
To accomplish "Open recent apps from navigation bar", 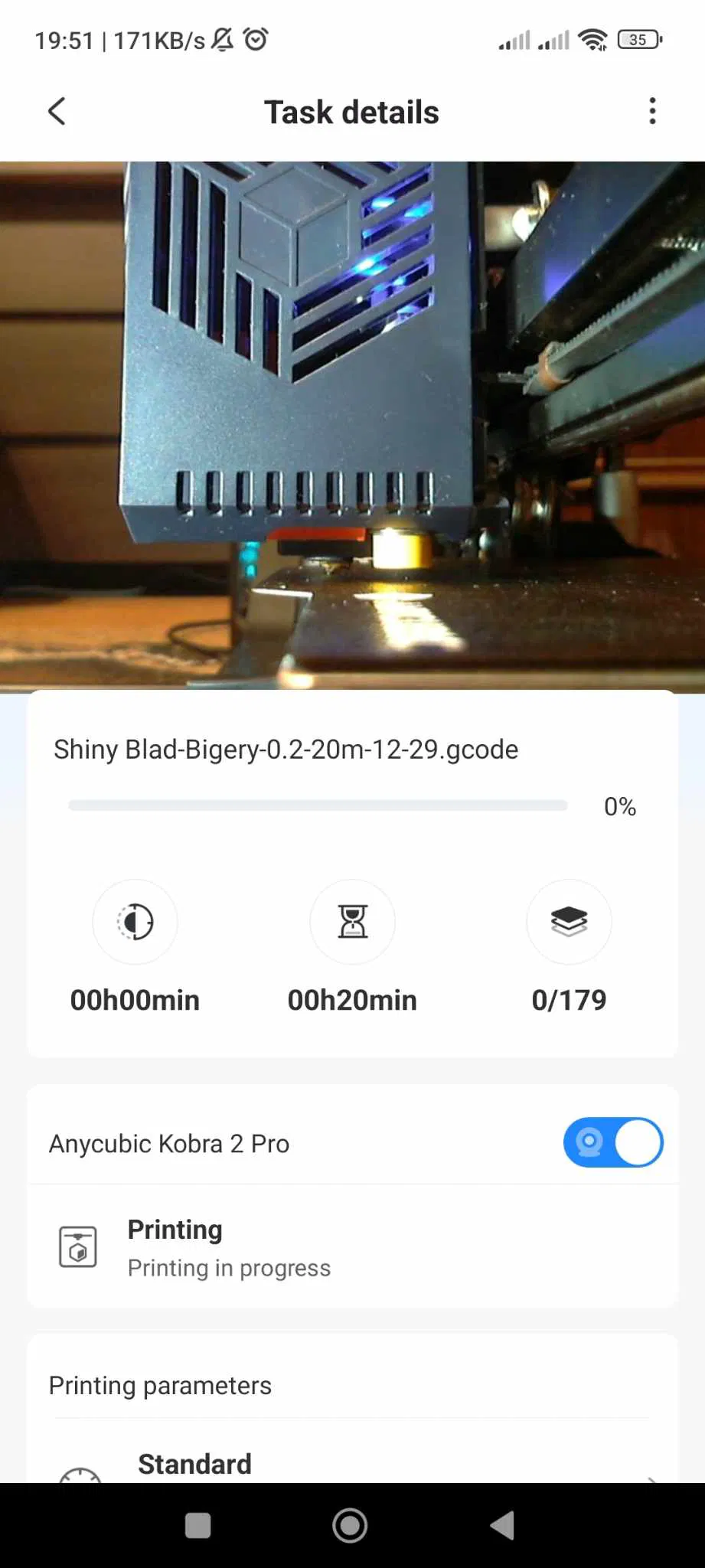I will 198,1525.
